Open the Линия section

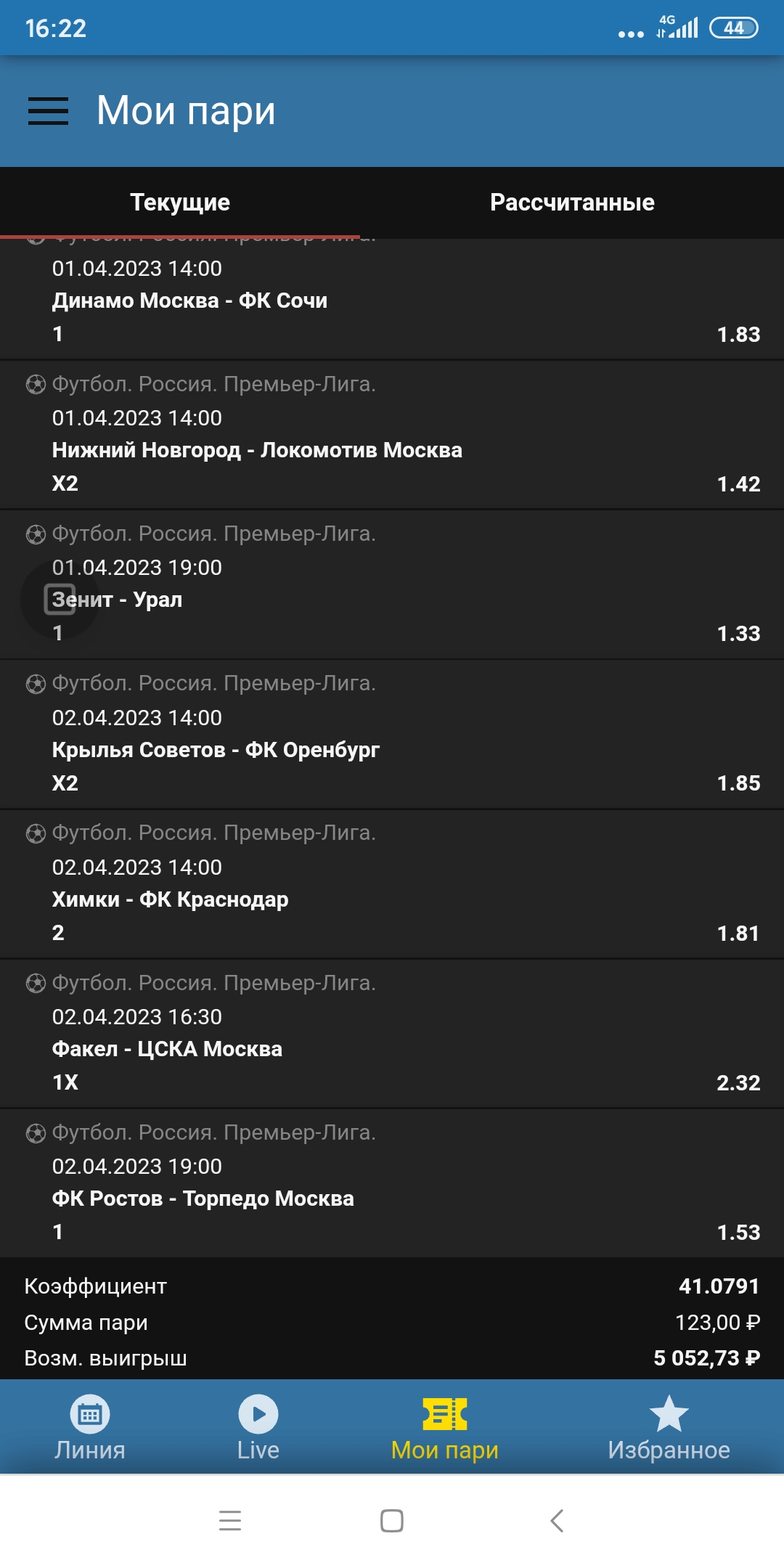[90, 1428]
